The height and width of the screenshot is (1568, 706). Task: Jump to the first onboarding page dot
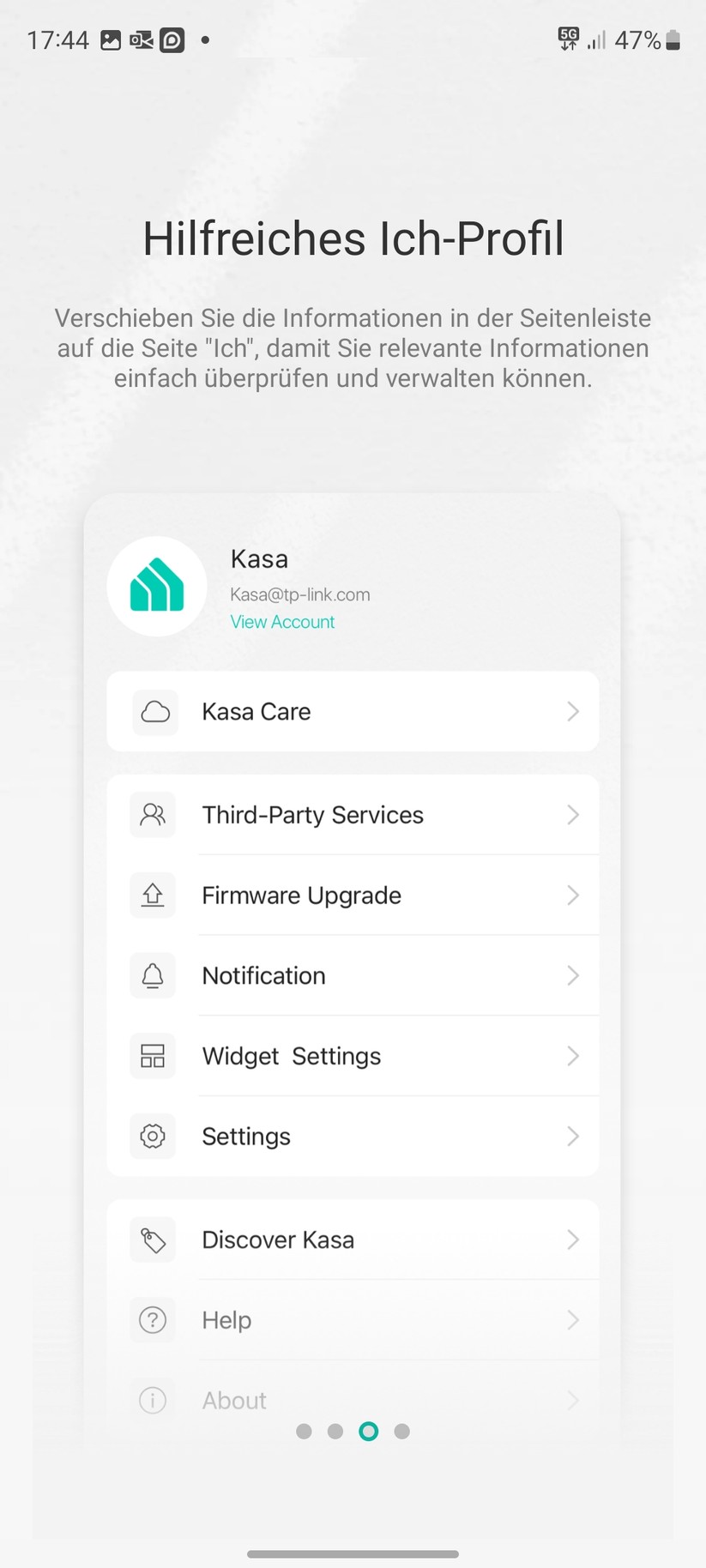coord(304,1431)
